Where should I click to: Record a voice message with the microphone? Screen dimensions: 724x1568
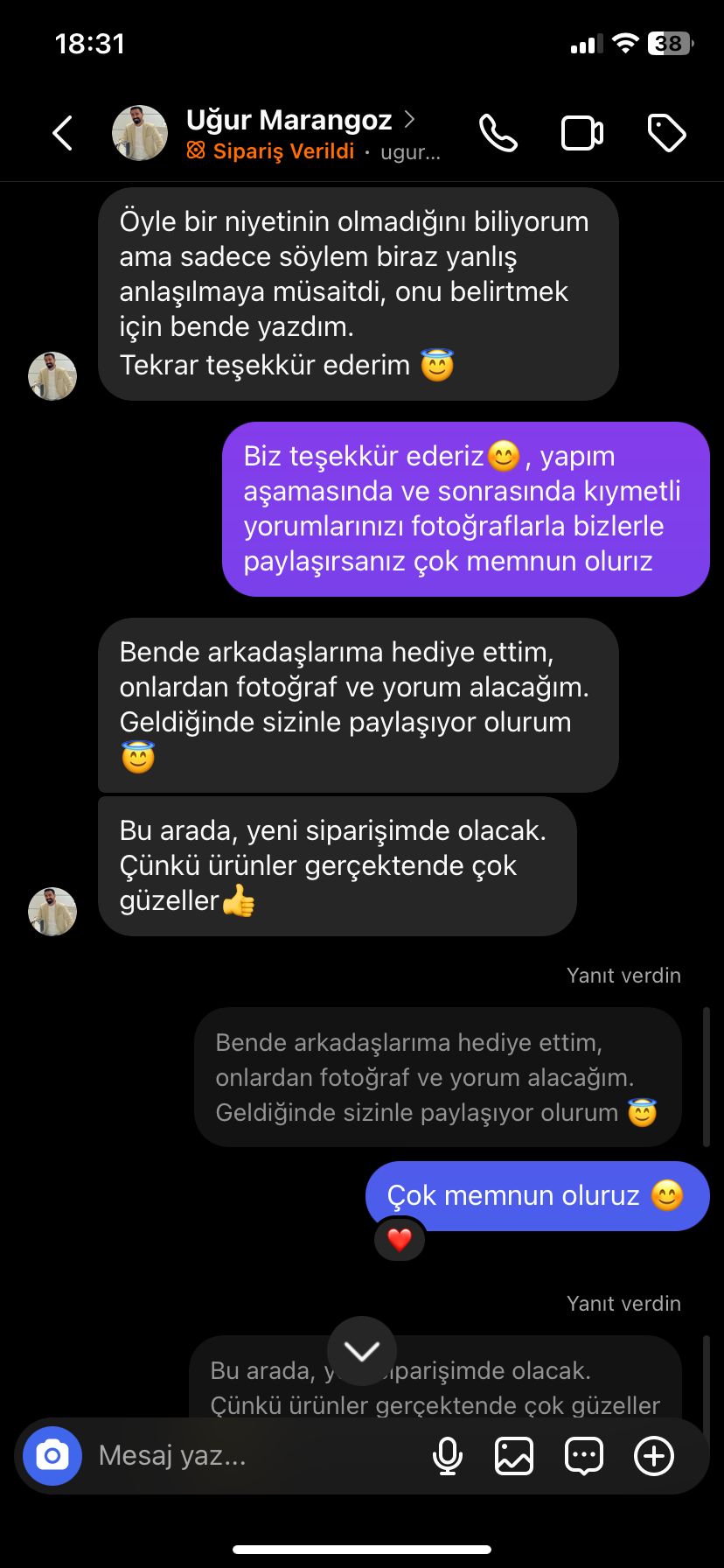(x=448, y=1456)
